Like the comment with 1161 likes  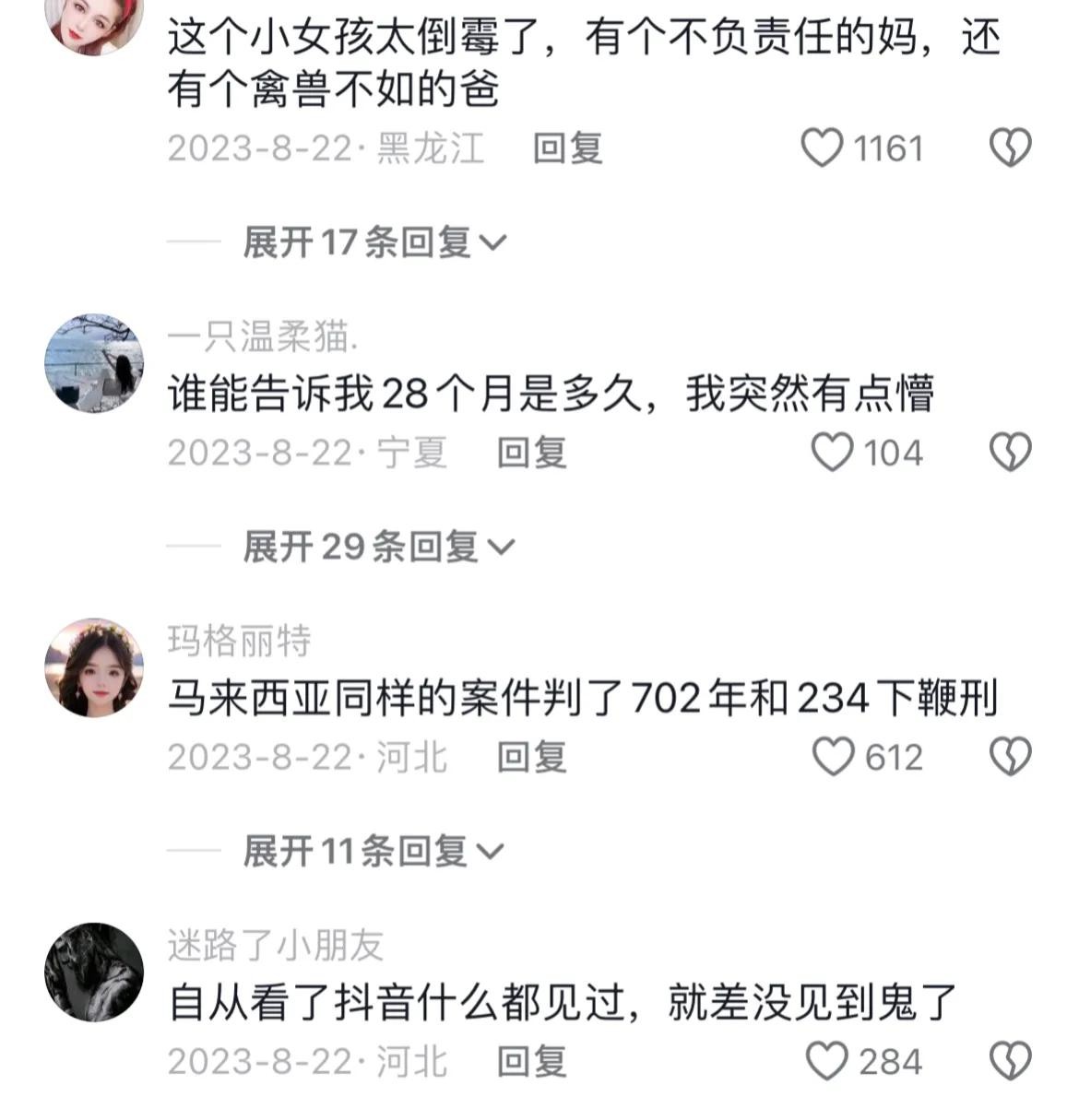click(x=822, y=148)
